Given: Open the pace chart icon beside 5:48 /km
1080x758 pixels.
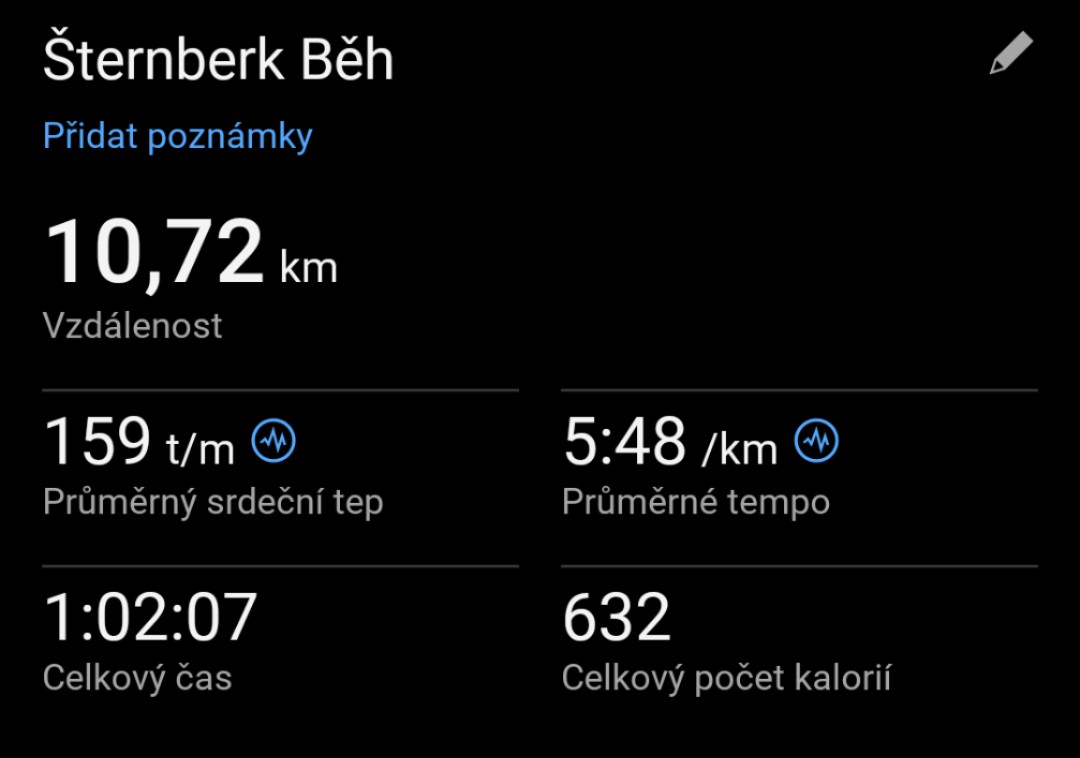Looking at the screenshot, I should coord(817,441).
